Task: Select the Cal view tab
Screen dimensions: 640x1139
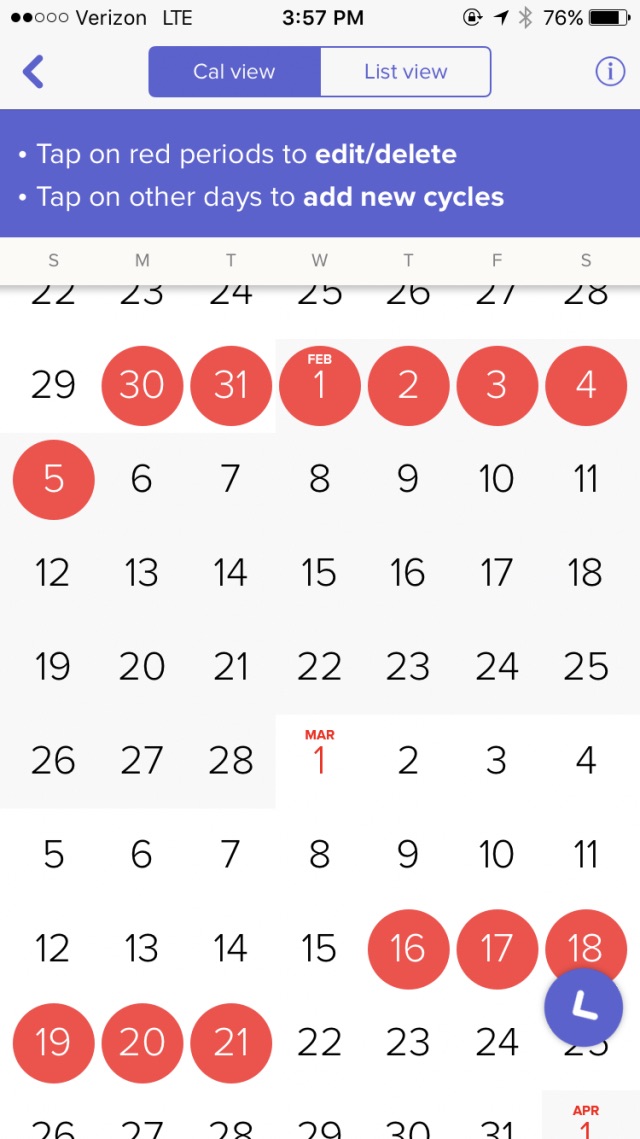Action: click(x=234, y=72)
